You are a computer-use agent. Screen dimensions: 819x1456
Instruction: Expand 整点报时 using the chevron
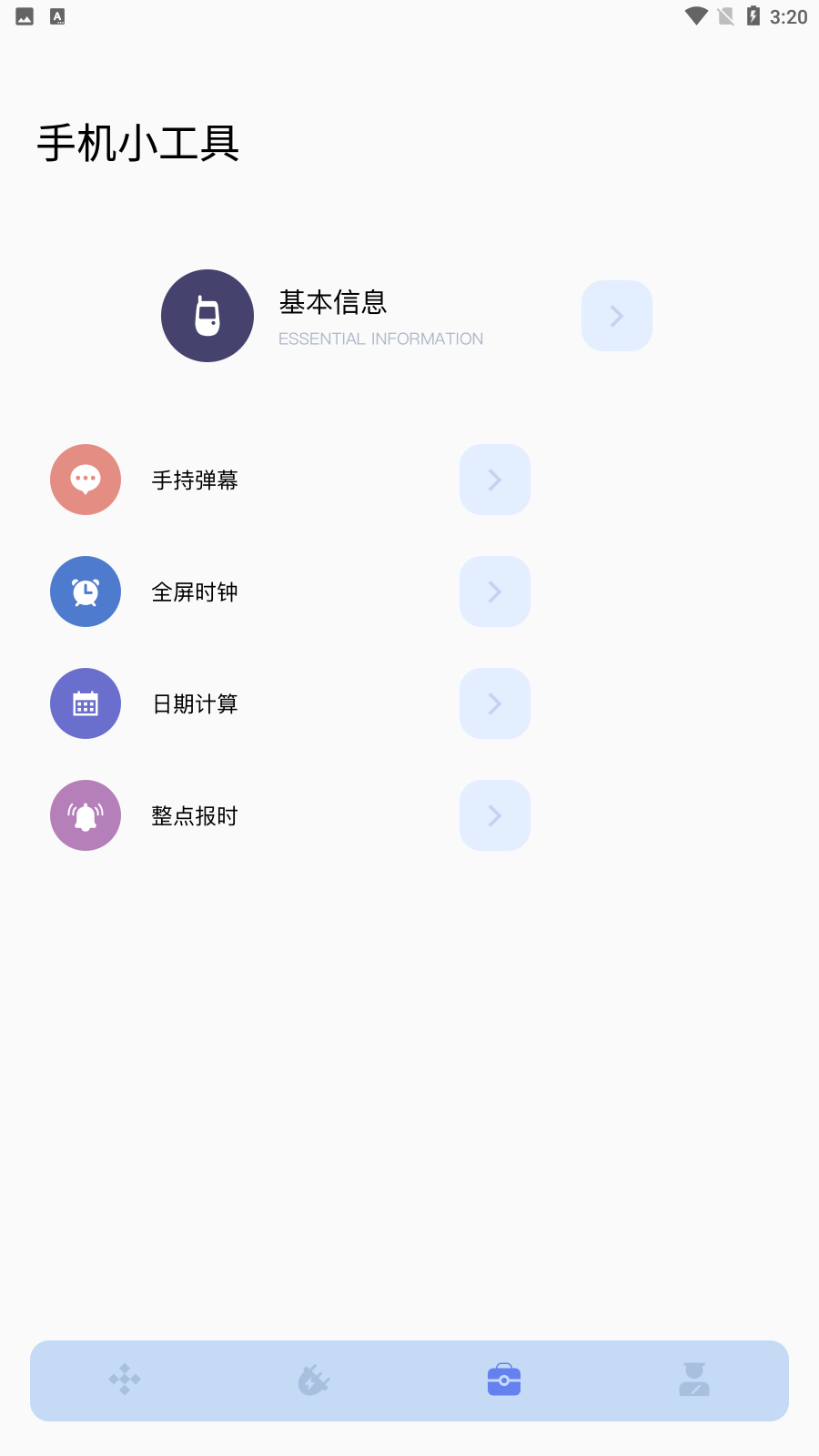click(494, 815)
